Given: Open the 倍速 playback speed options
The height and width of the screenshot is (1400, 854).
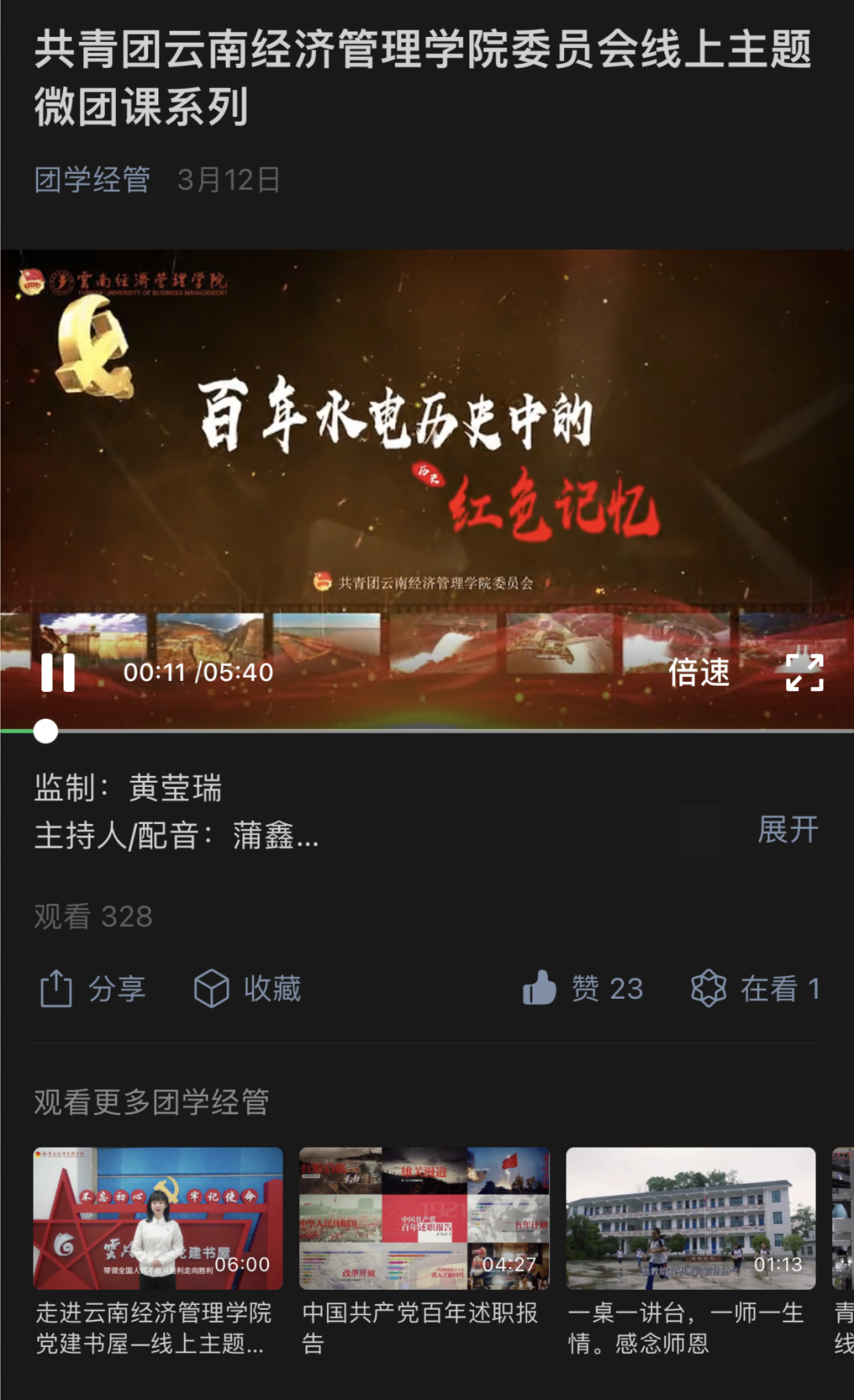Looking at the screenshot, I should point(699,673).
